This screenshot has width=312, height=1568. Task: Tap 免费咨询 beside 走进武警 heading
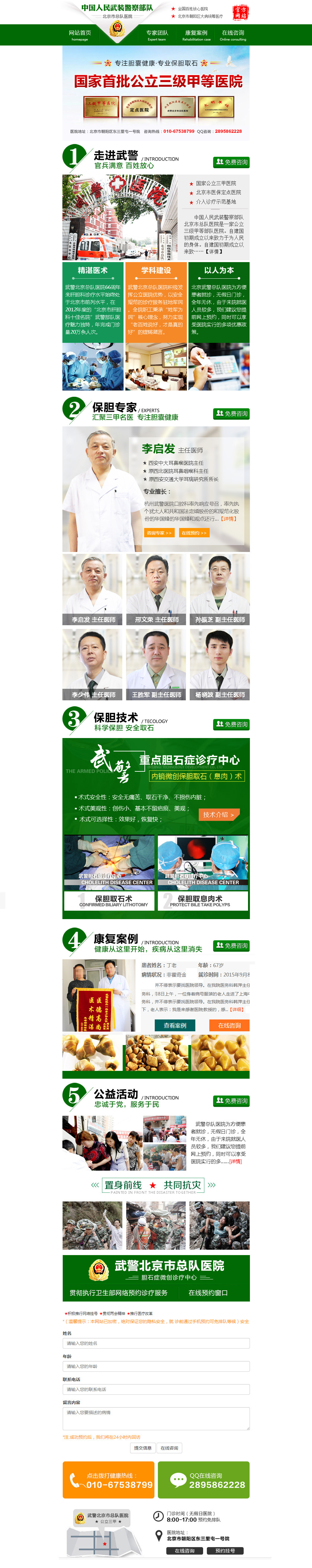232,162
